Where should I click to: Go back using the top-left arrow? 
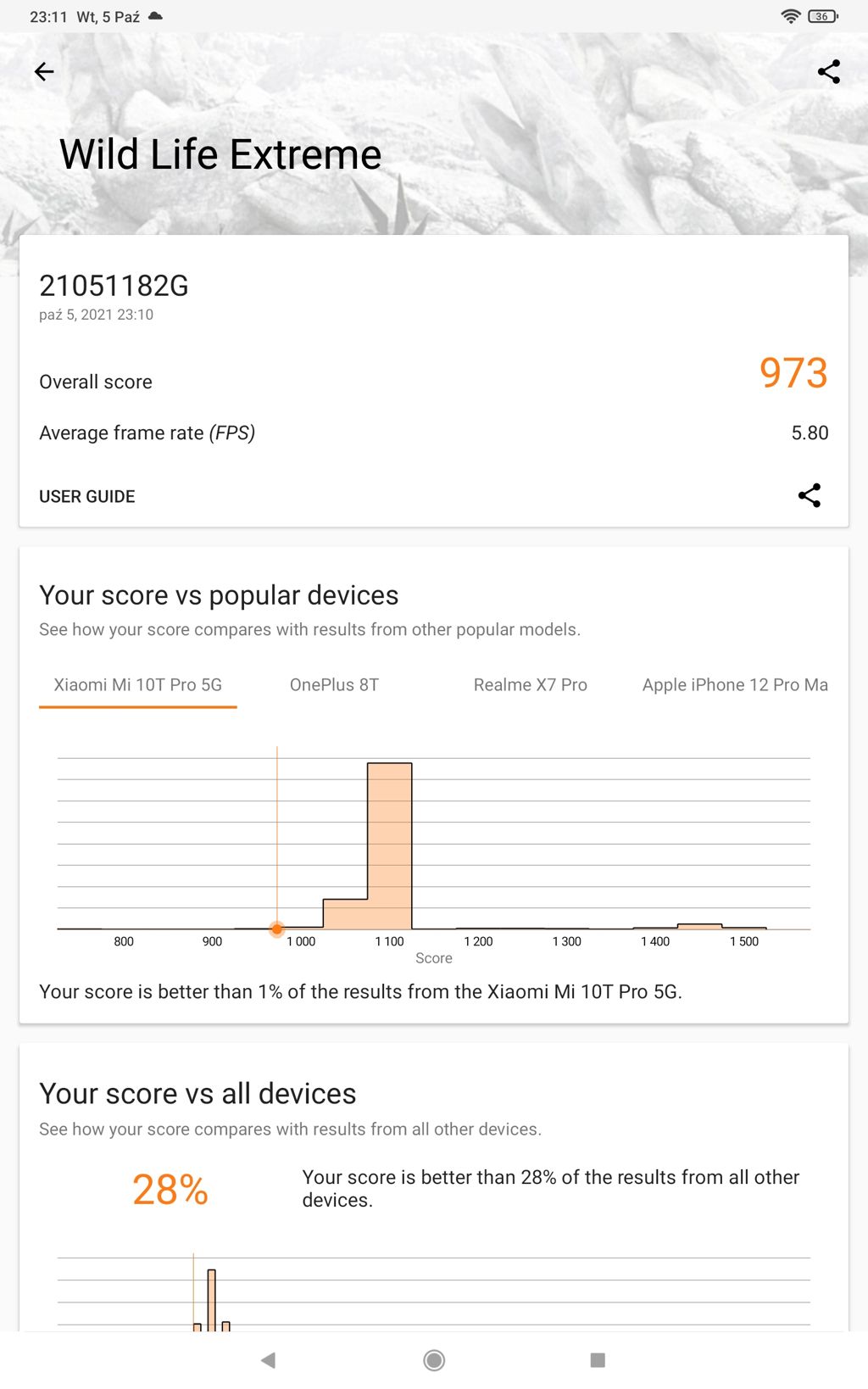point(44,72)
